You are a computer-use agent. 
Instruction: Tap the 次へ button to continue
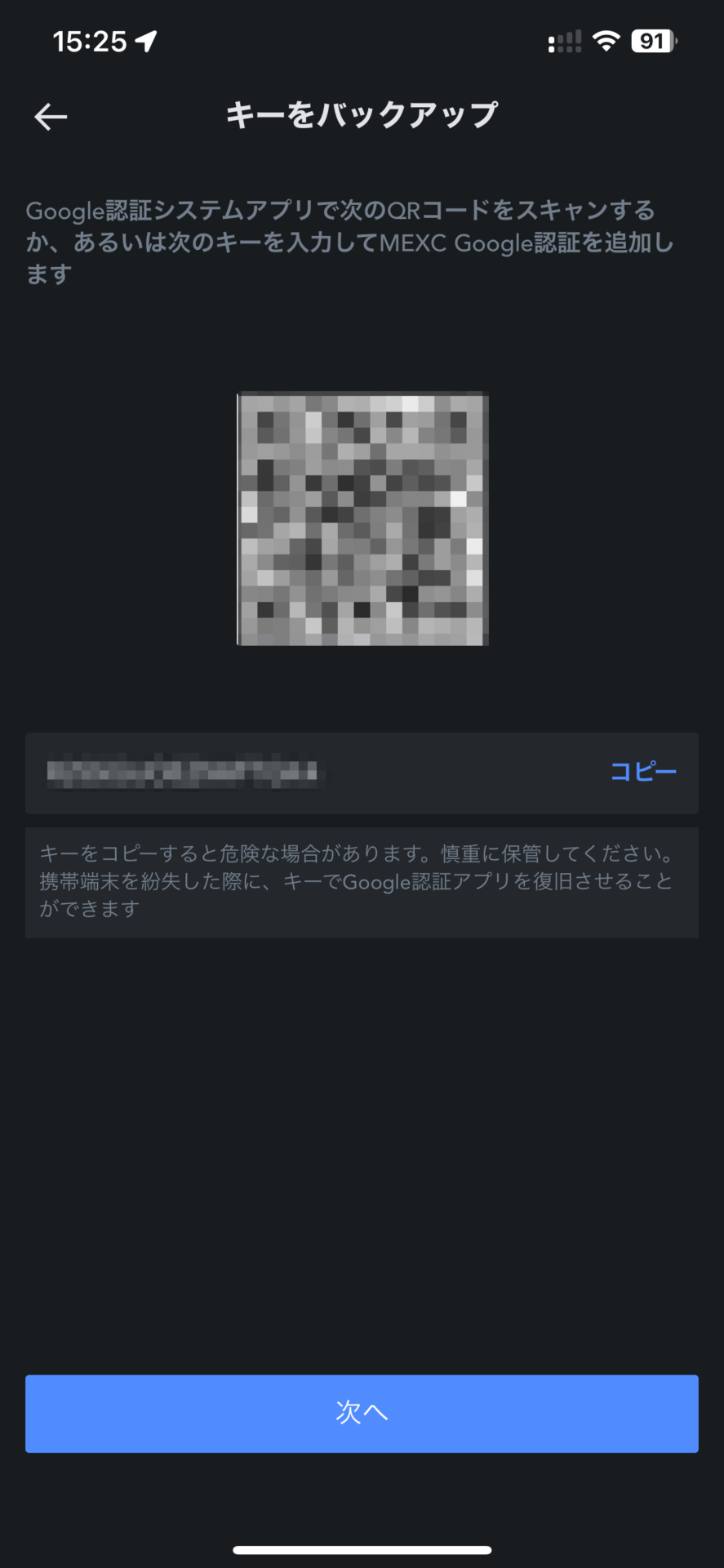click(362, 1413)
